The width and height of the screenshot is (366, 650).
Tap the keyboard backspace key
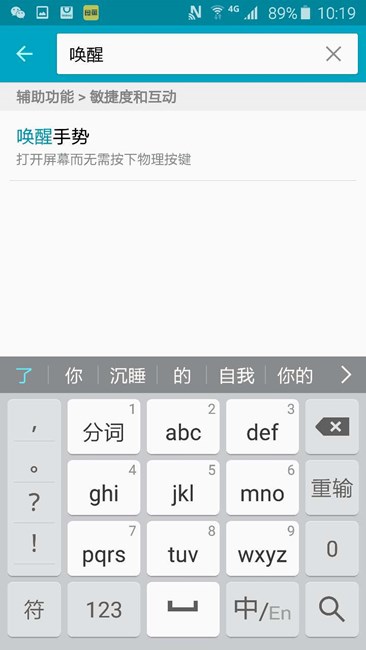(332, 427)
